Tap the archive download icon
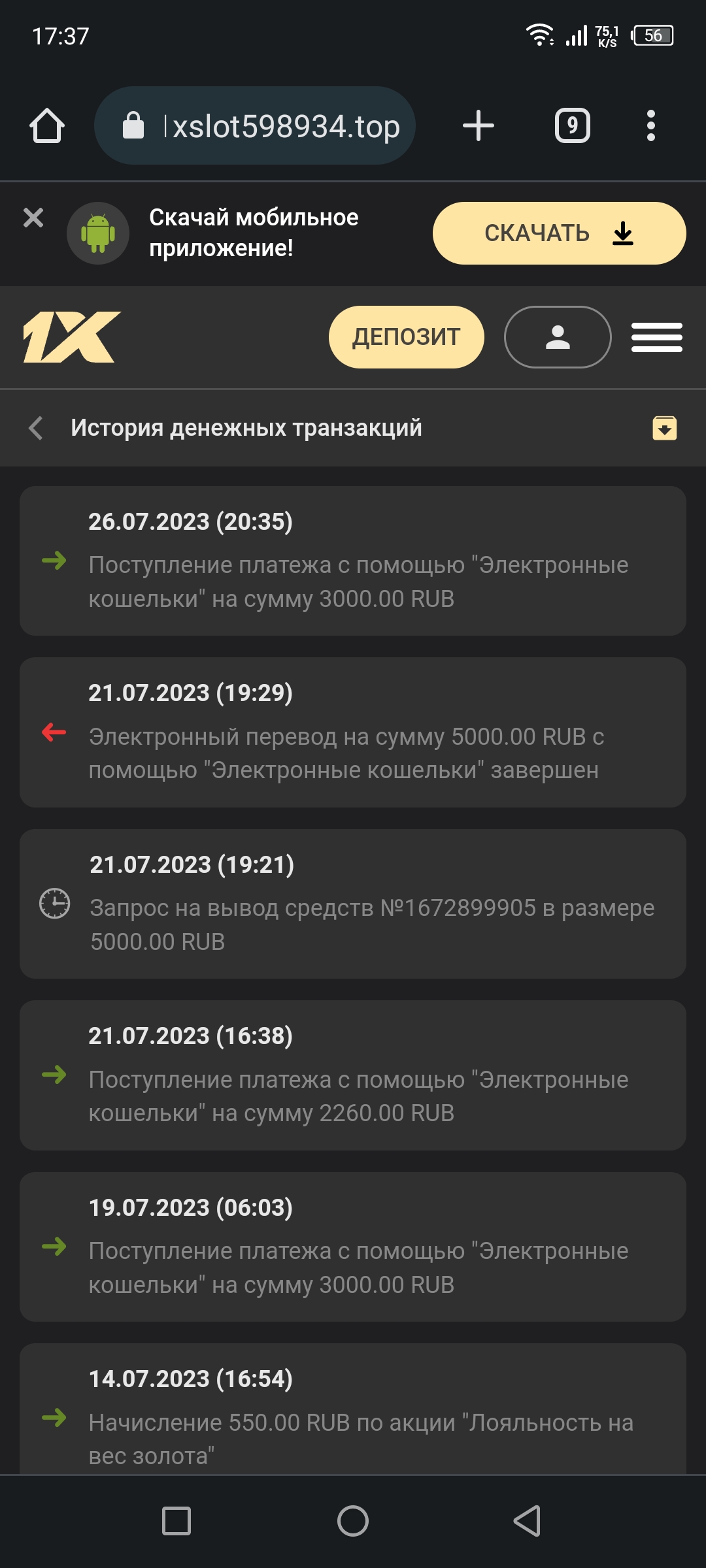706x1568 pixels. (664, 428)
